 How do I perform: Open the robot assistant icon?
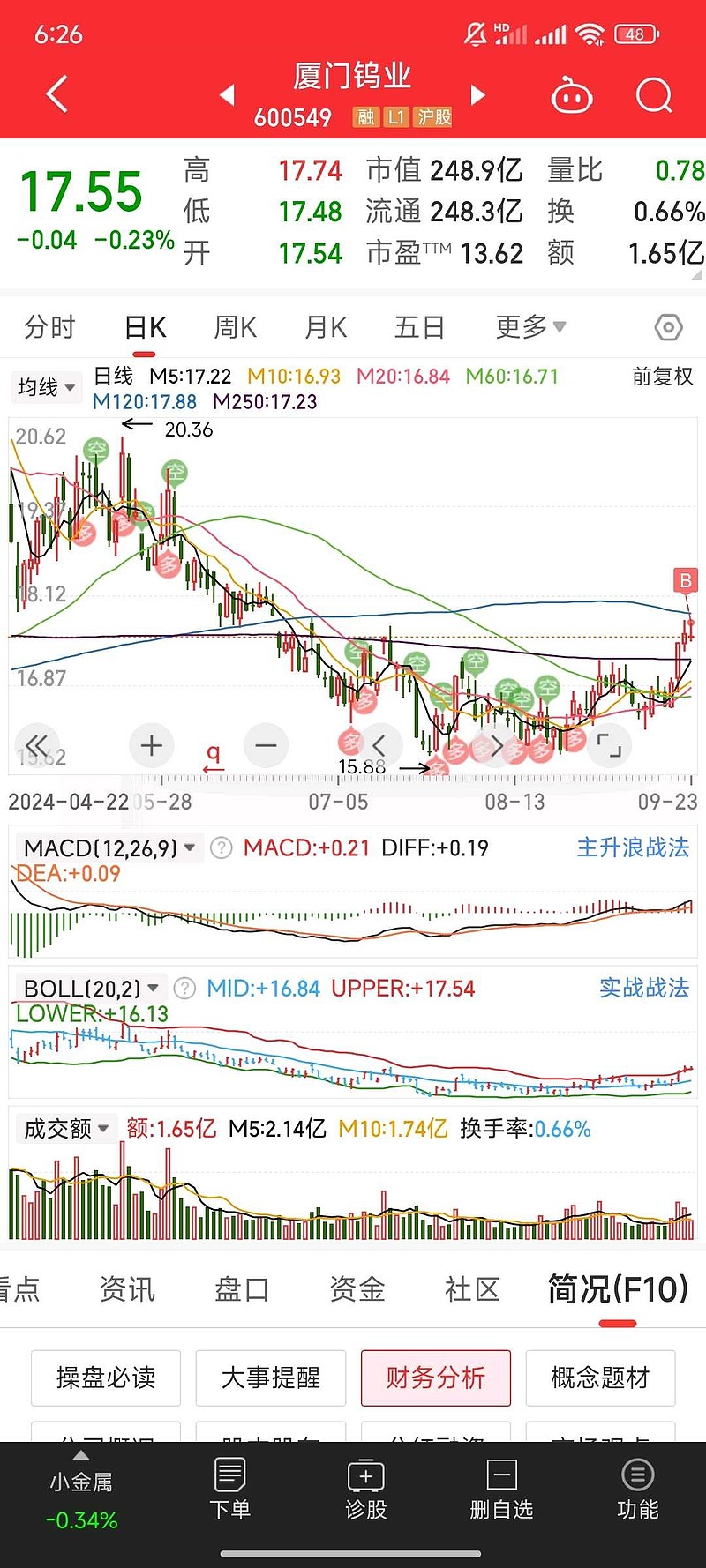coord(572,95)
